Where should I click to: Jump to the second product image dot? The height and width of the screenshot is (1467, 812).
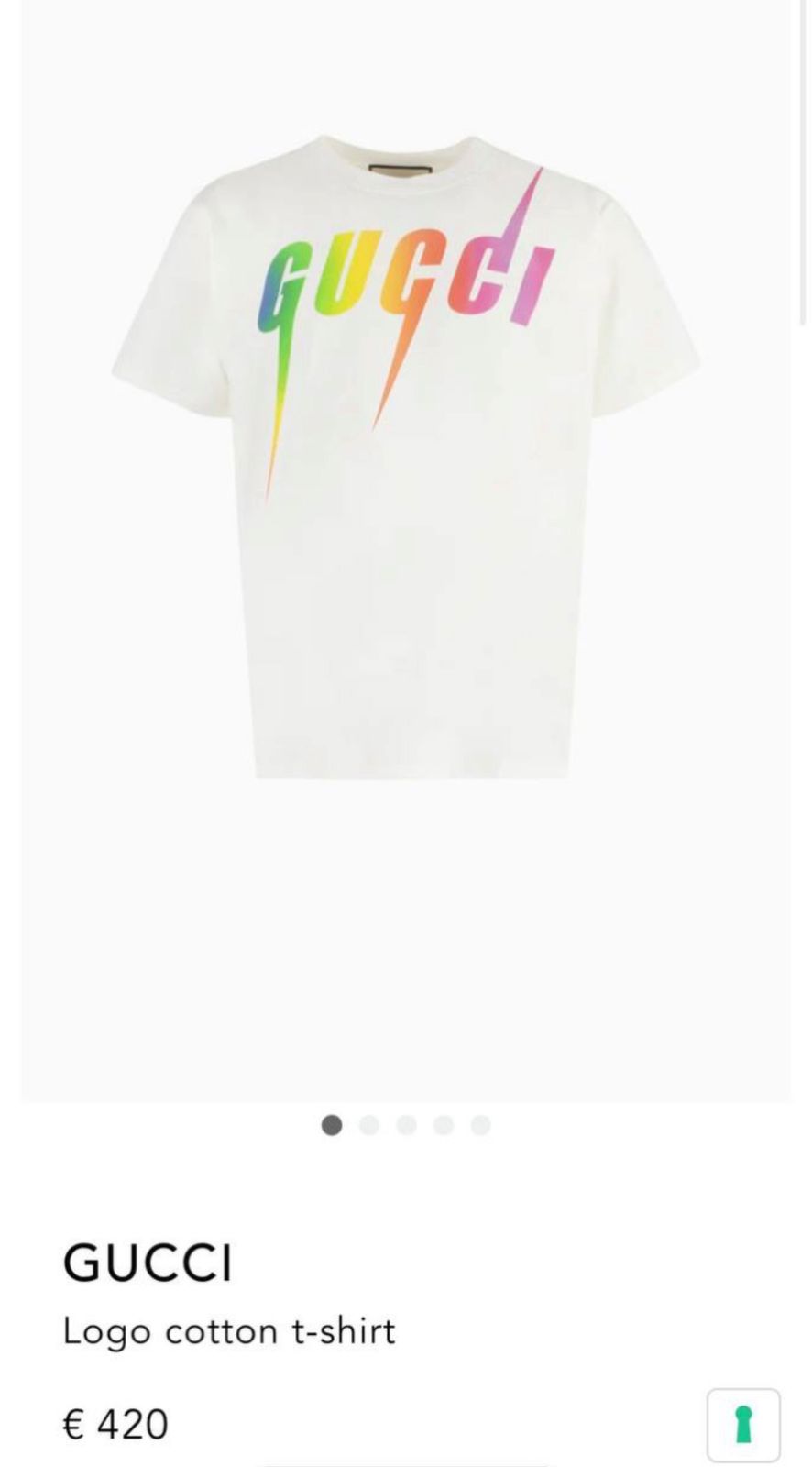point(369,1123)
